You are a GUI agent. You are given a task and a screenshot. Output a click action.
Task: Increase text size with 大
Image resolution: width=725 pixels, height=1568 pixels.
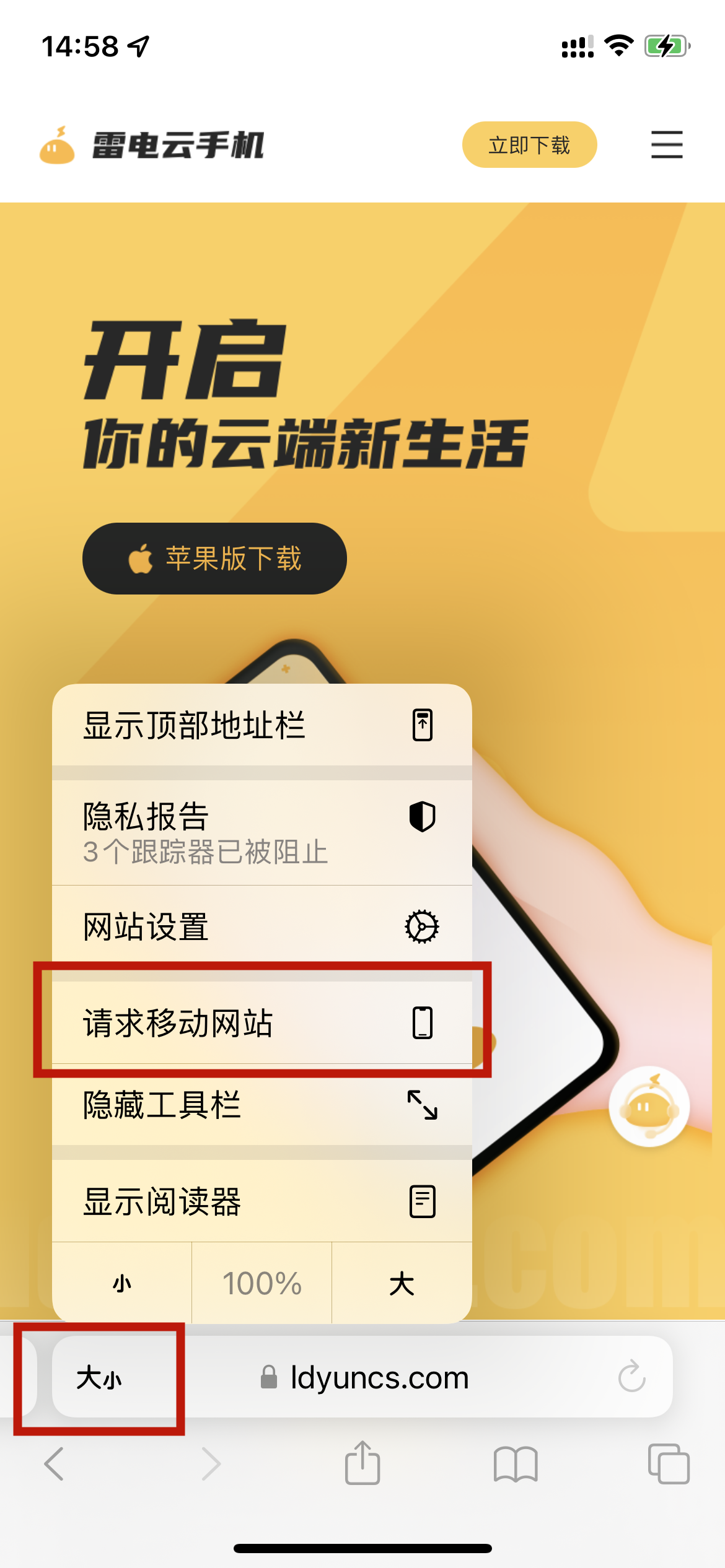(x=402, y=1283)
